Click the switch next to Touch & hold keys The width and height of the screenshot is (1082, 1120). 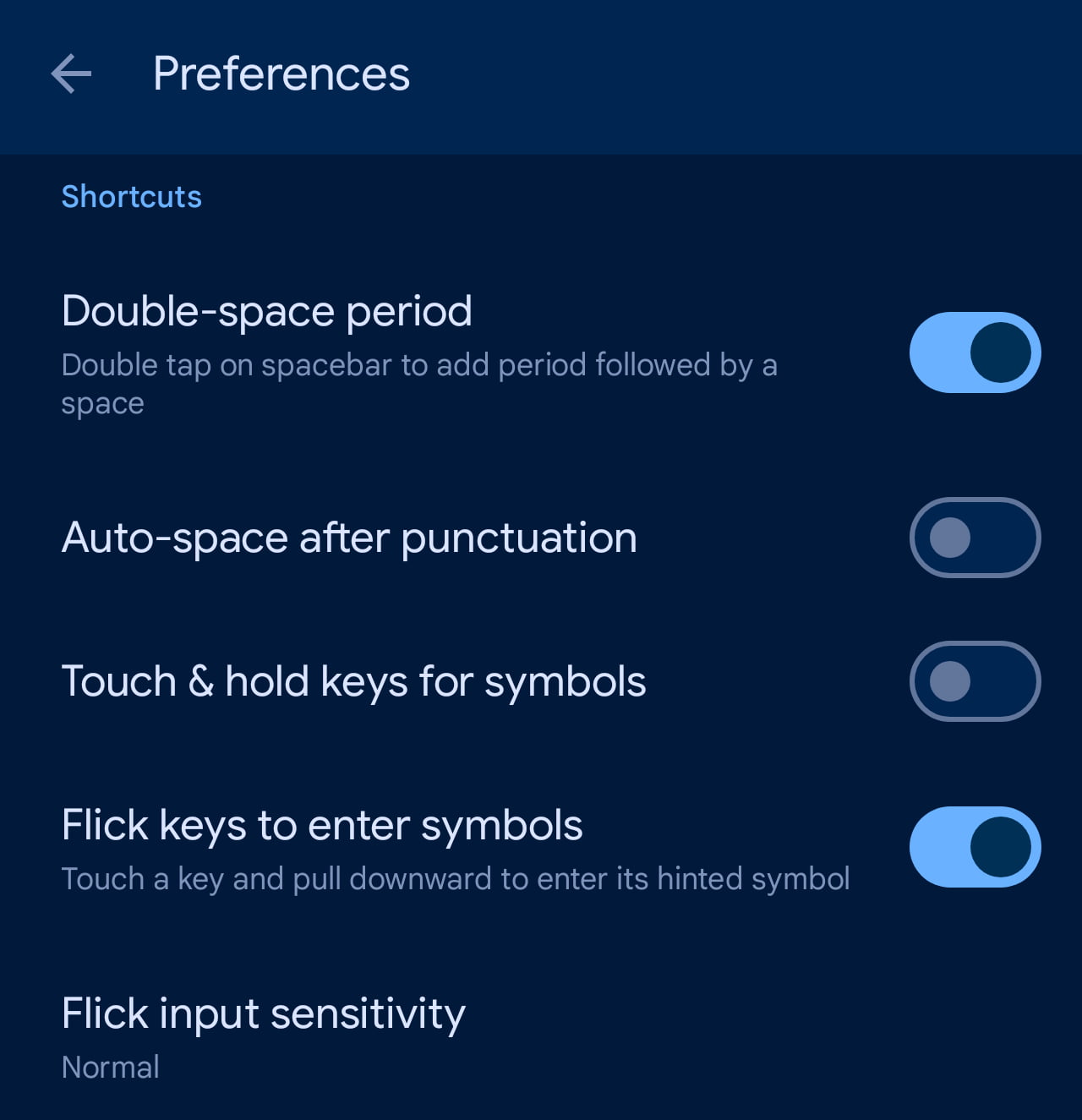[x=975, y=681]
